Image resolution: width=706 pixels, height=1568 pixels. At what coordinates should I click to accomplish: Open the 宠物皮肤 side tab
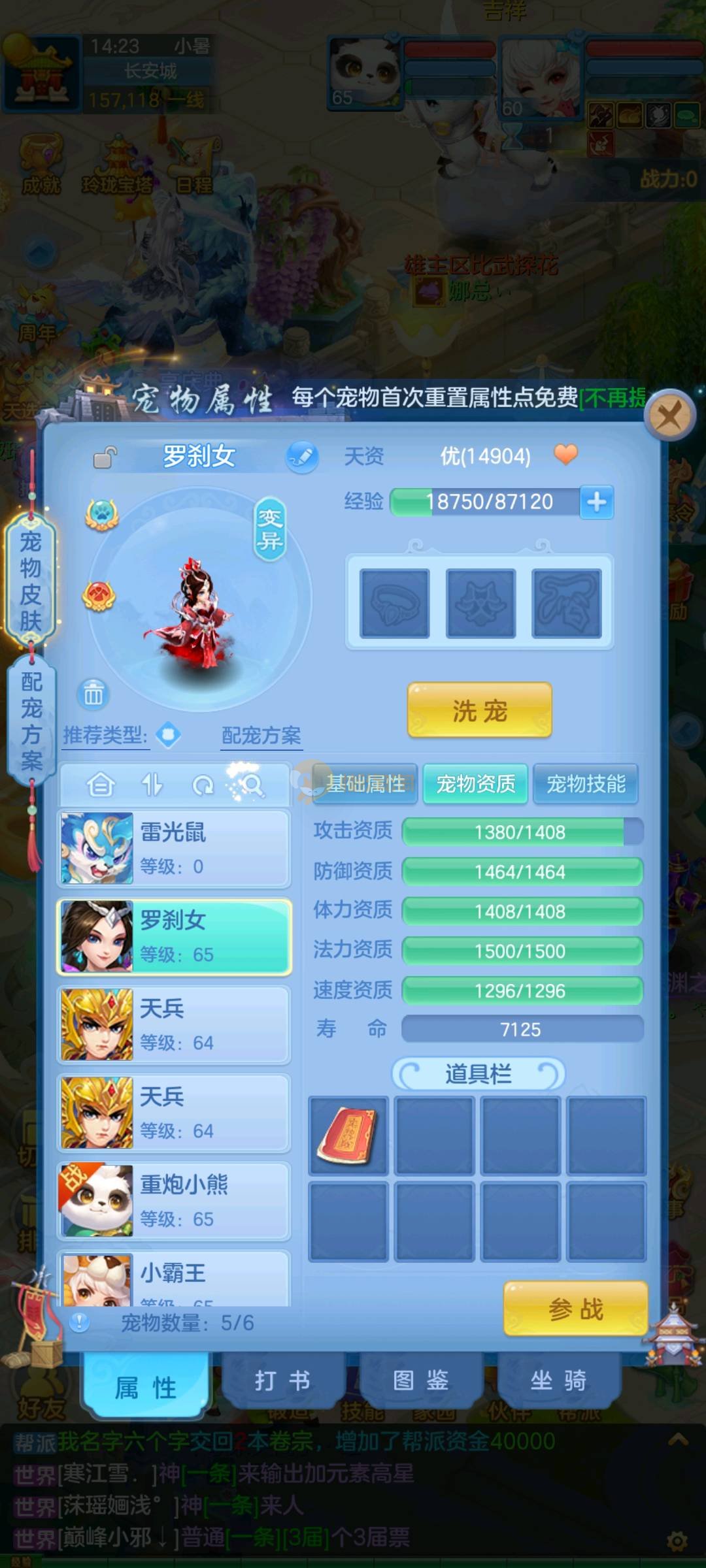pos(31,580)
